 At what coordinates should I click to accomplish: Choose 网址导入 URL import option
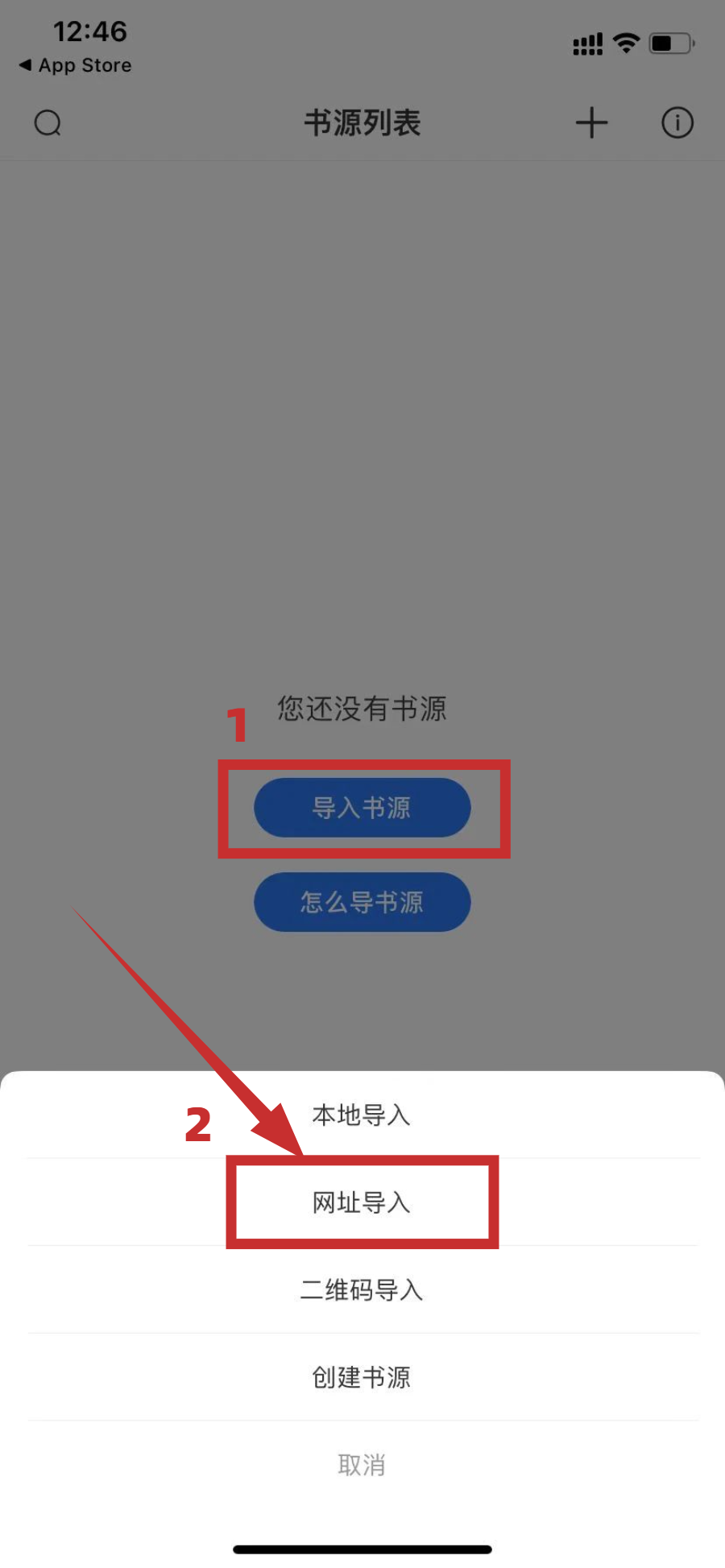362,1202
